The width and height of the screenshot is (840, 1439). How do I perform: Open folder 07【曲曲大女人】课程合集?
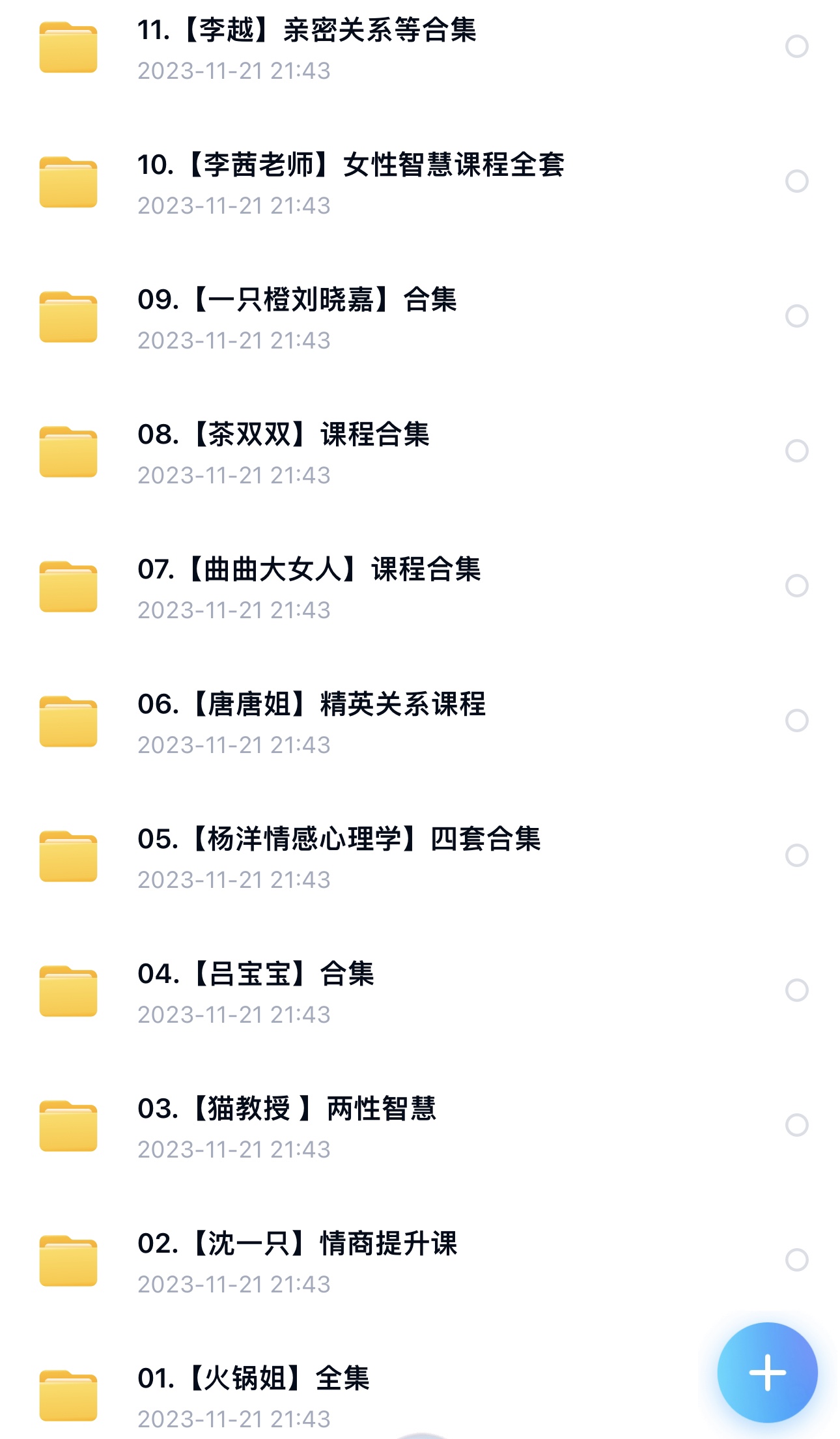[309, 570]
